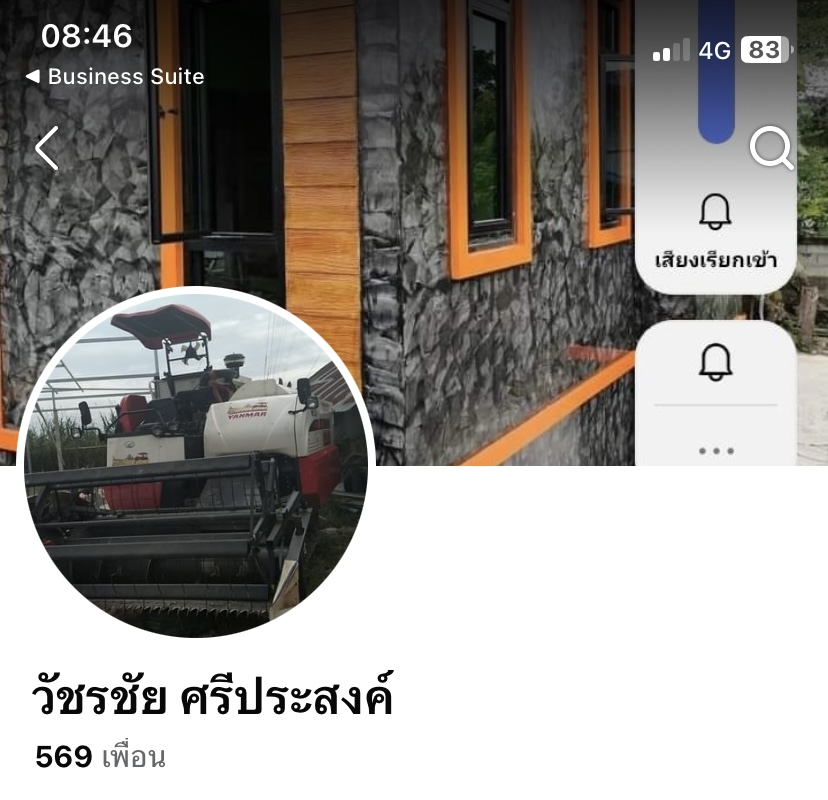View วัชรชัย's profile picture
The image size is (828, 800).
click(x=196, y=462)
